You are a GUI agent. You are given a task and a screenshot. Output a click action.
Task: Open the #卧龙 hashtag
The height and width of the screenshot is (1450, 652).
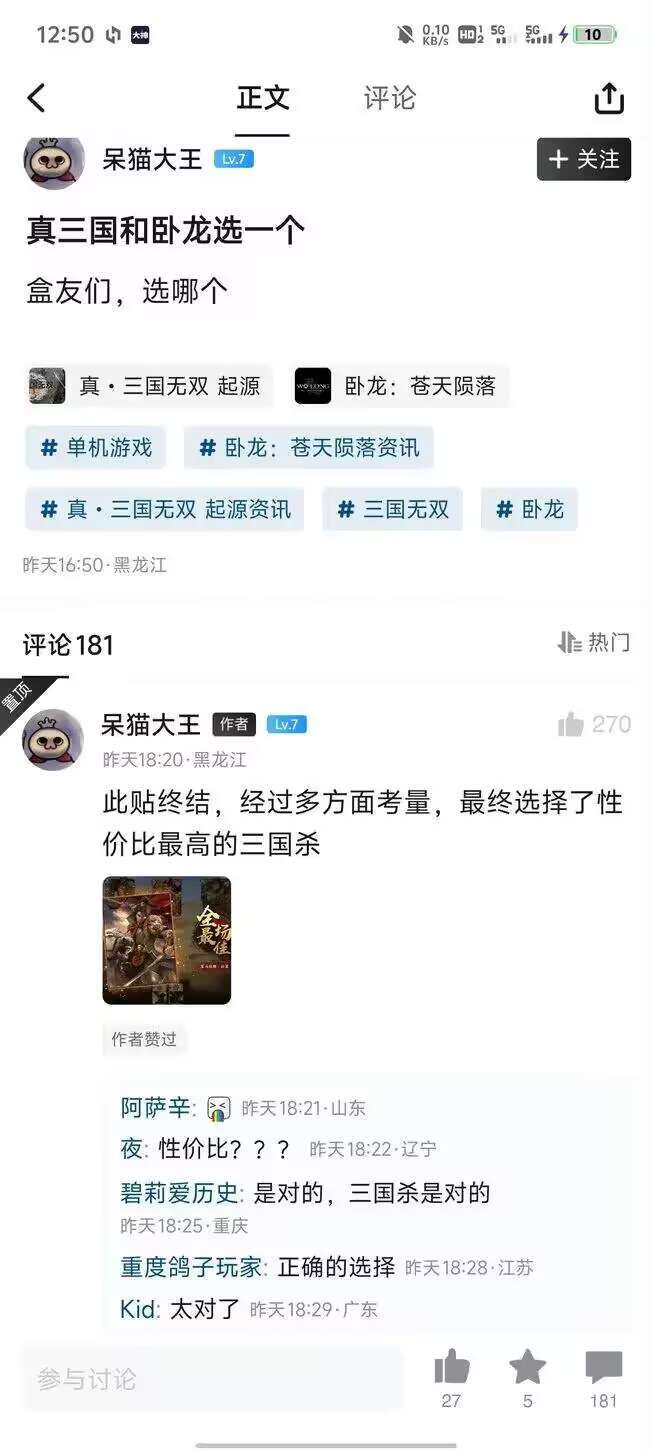point(529,509)
